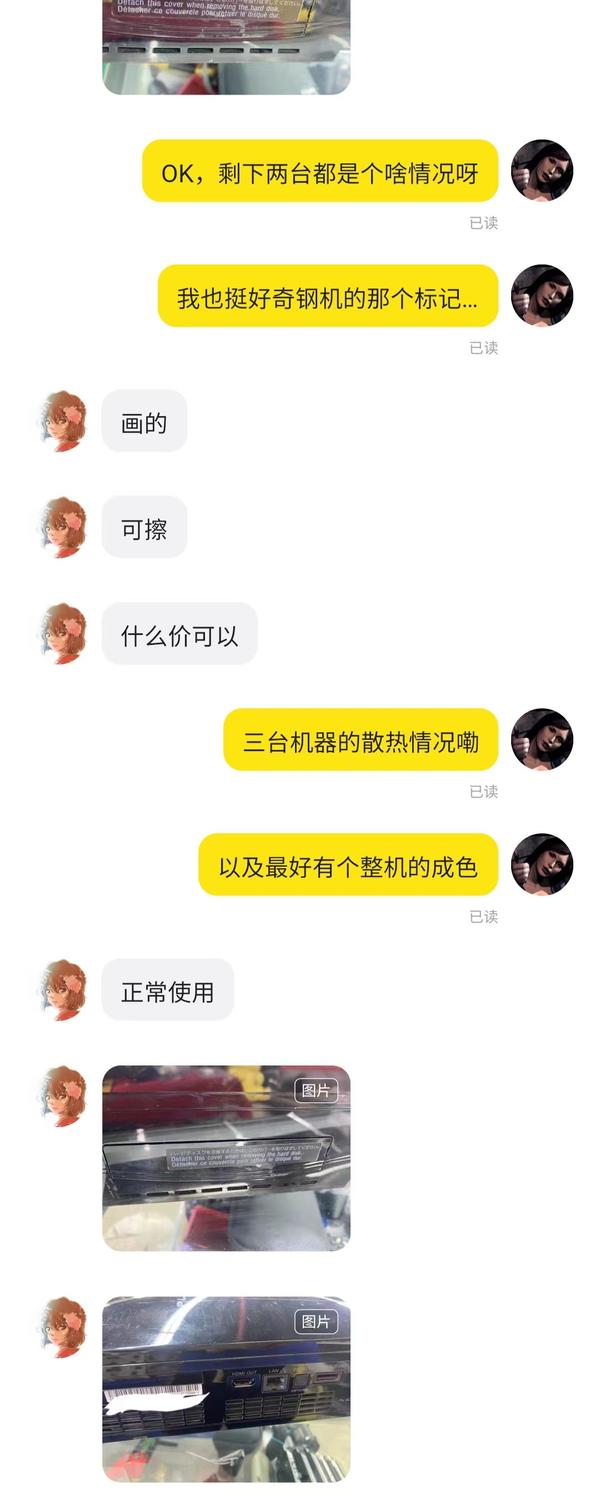
Task: Tap my avatar next to OK，剩下两台都是个啥情况呀
Action: coord(542,171)
